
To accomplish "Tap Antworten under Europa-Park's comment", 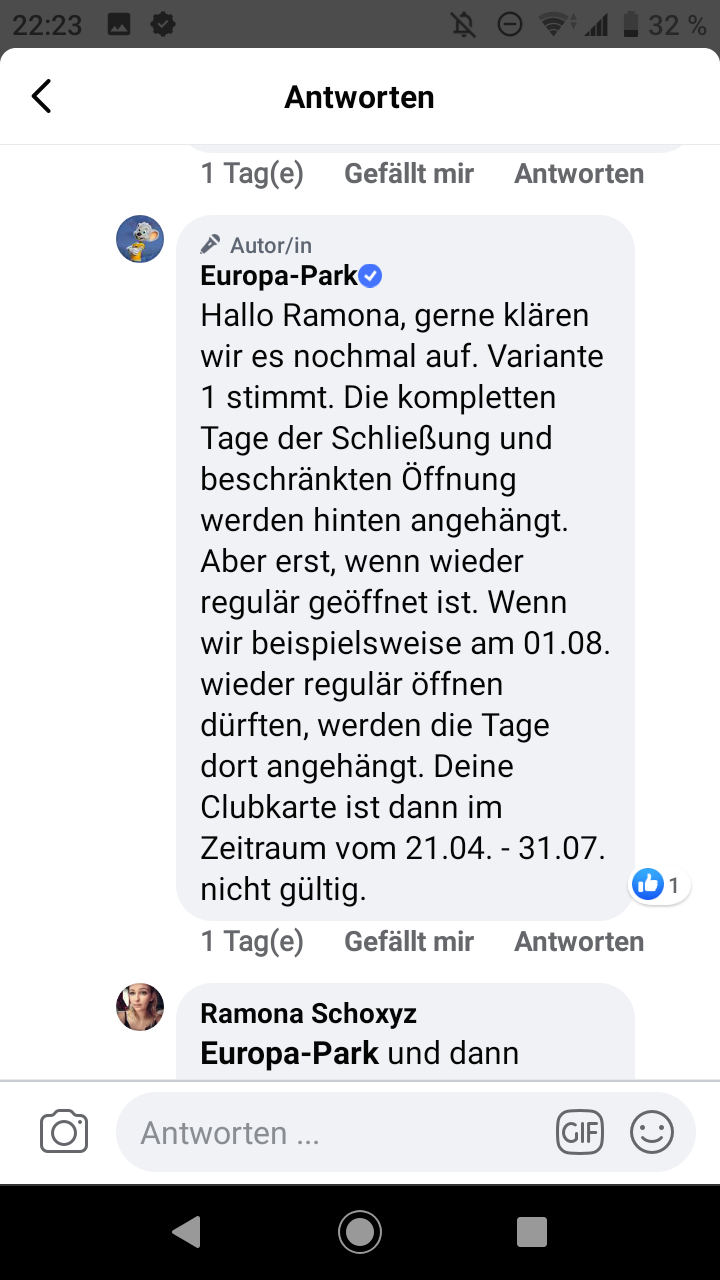I will (579, 941).
